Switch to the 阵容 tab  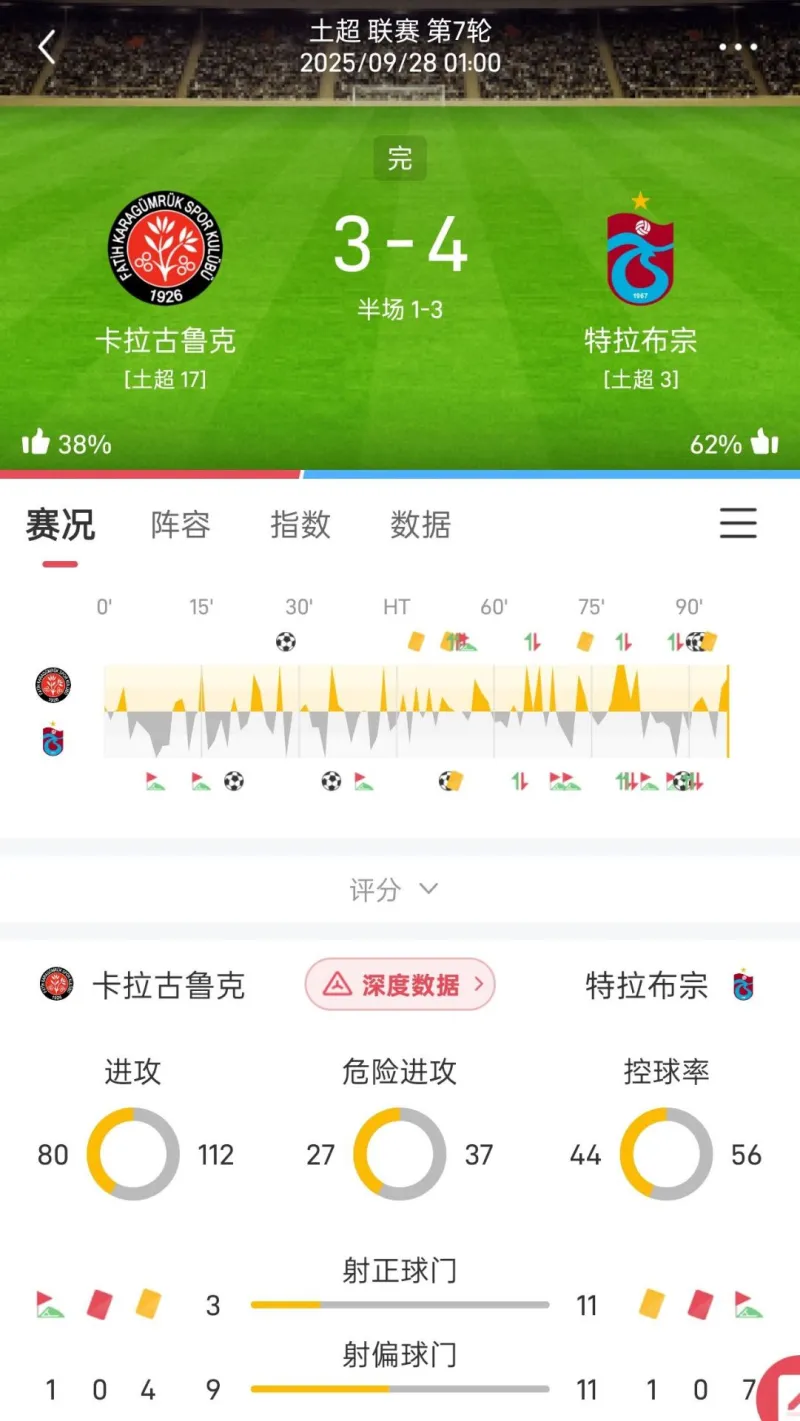tap(181, 524)
